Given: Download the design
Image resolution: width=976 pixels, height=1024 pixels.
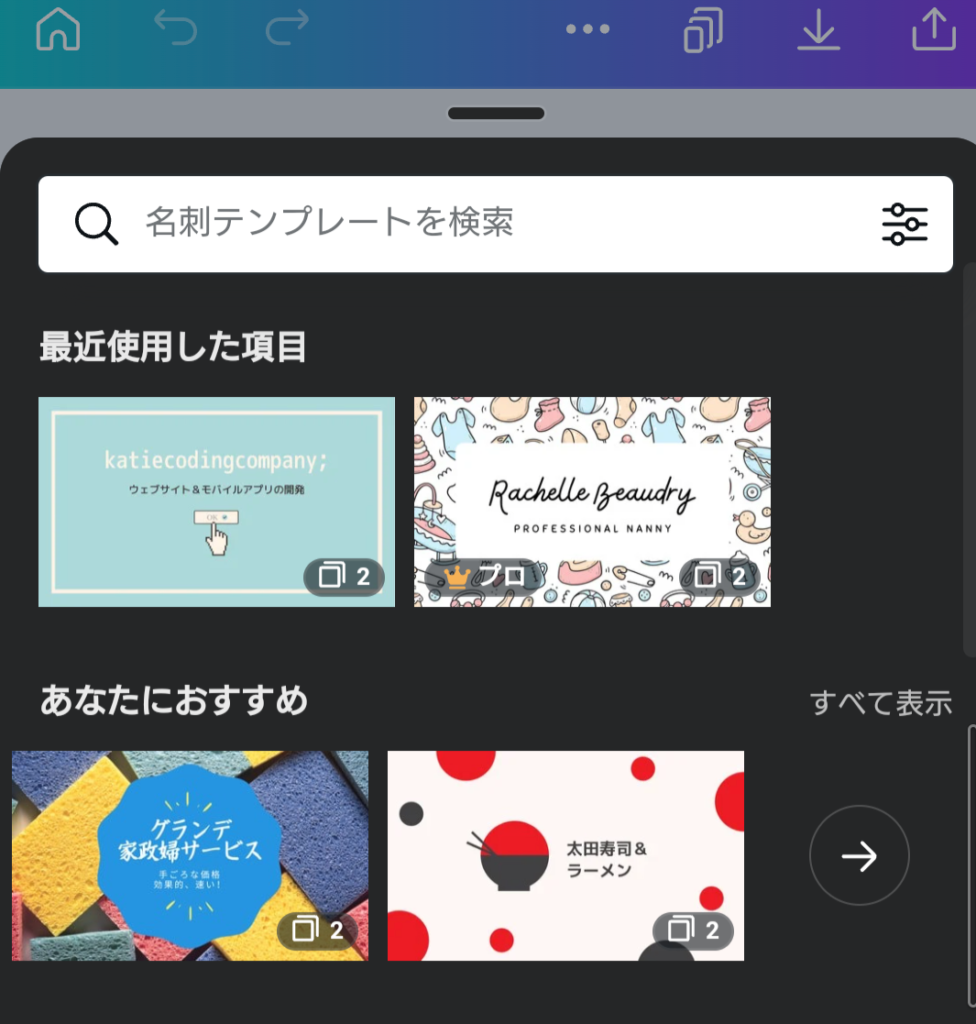Looking at the screenshot, I should pyautogui.click(x=818, y=30).
